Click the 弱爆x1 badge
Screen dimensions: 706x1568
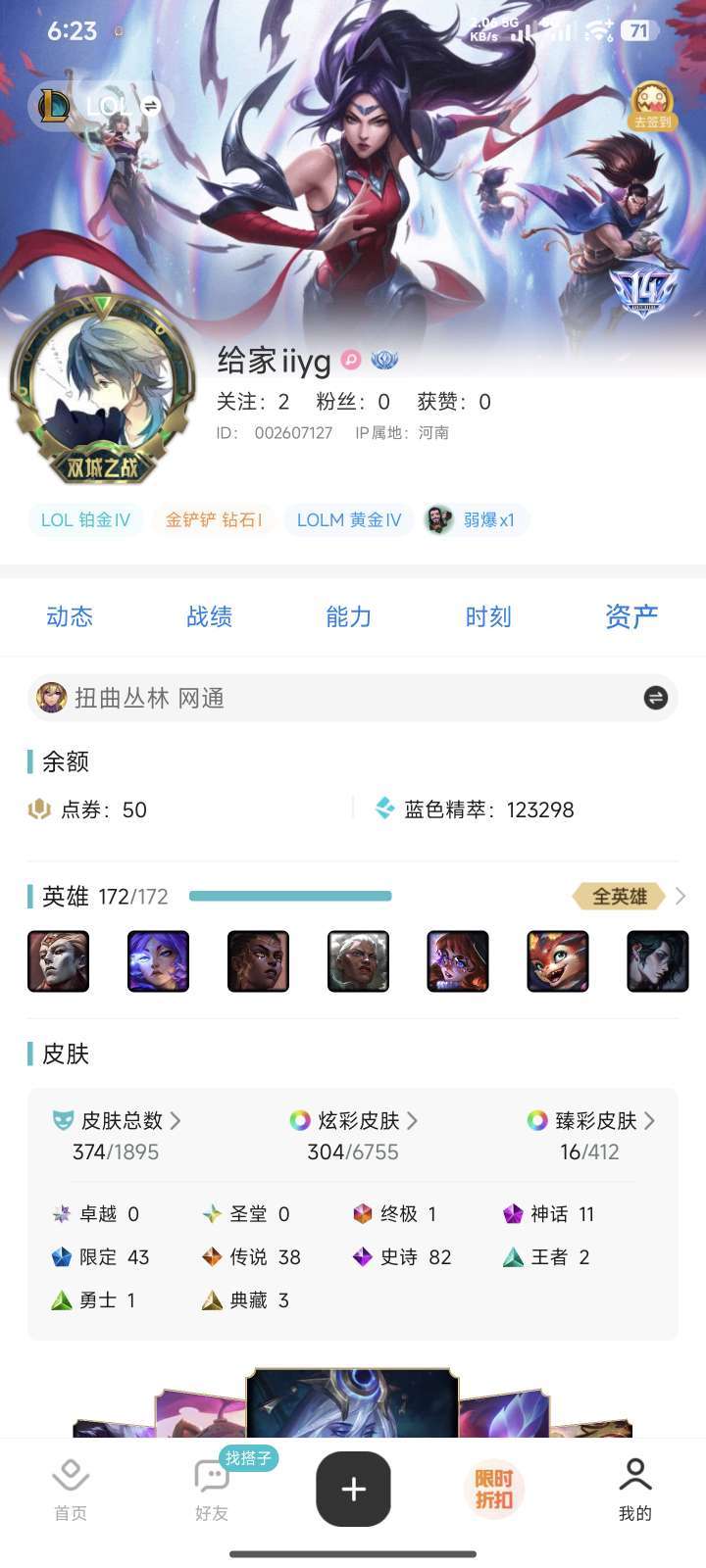(474, 519)
